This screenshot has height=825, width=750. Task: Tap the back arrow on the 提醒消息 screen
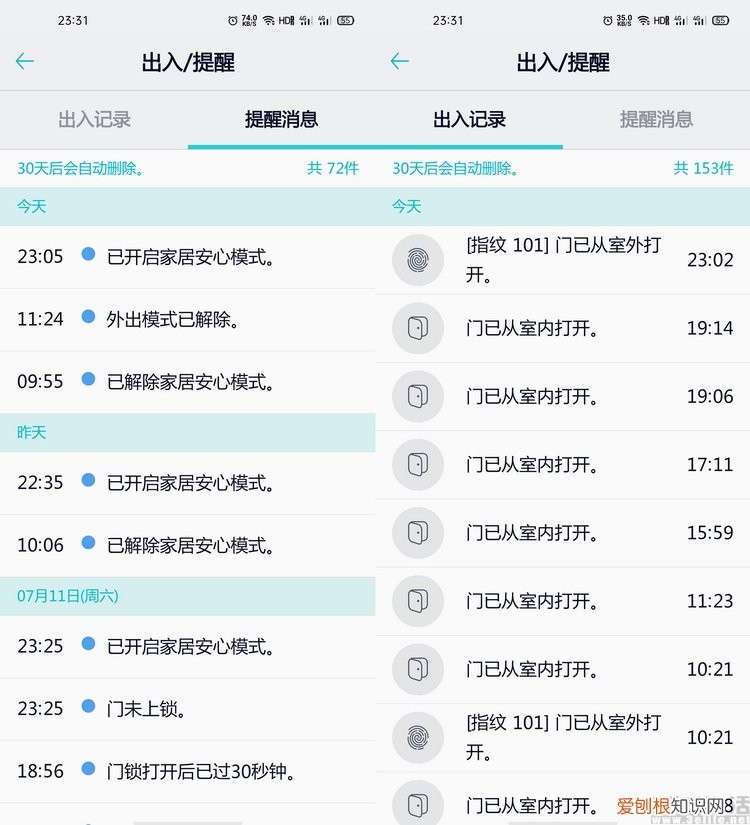pyautogui.click(x=24, y=61)
